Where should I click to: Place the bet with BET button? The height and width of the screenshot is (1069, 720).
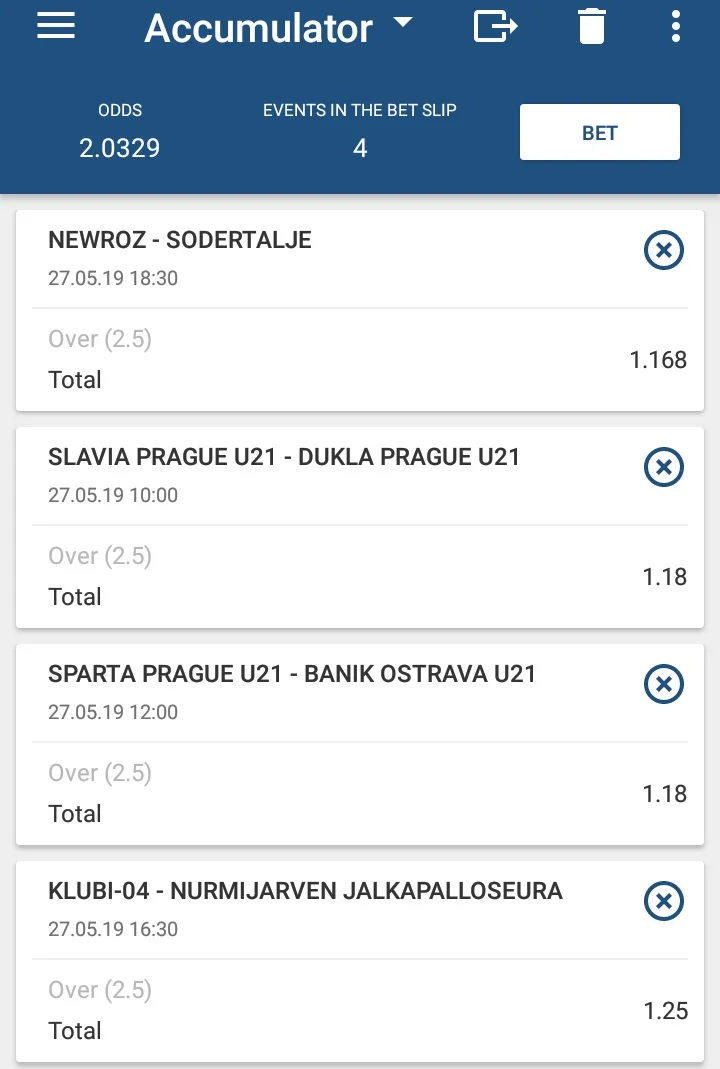(599, 132)
